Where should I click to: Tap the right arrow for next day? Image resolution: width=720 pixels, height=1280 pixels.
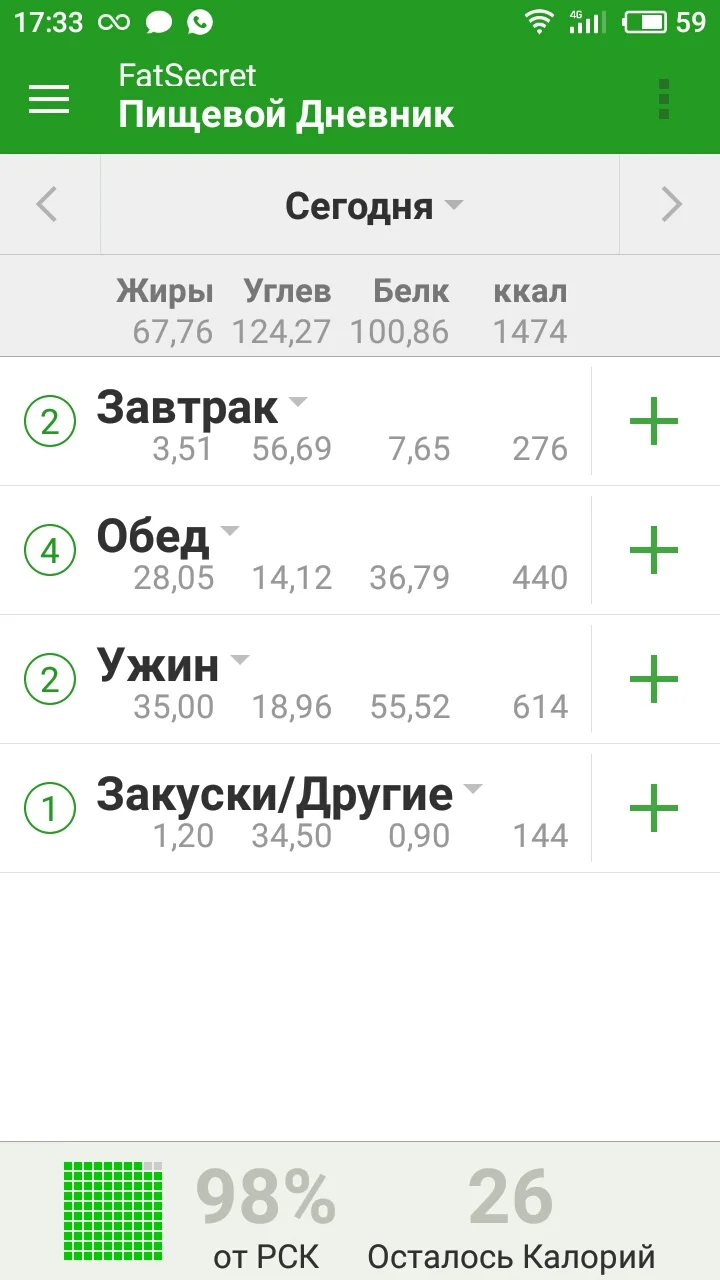pos(670,204)
